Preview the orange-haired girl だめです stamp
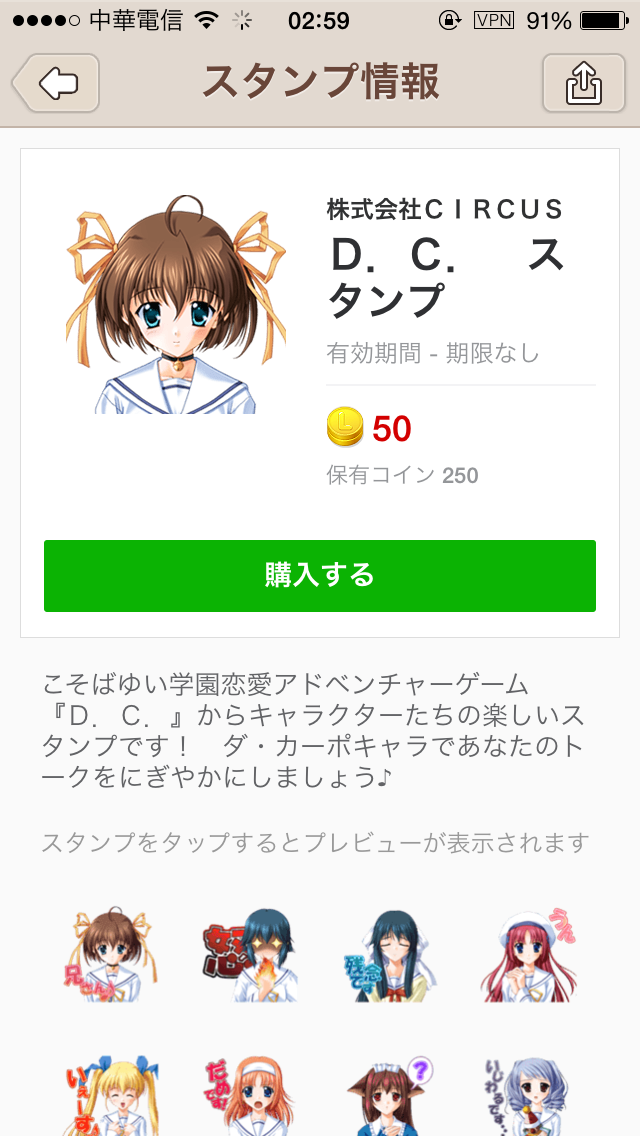The height and width of the screenshot is (1136, 640). (247, 1095)
